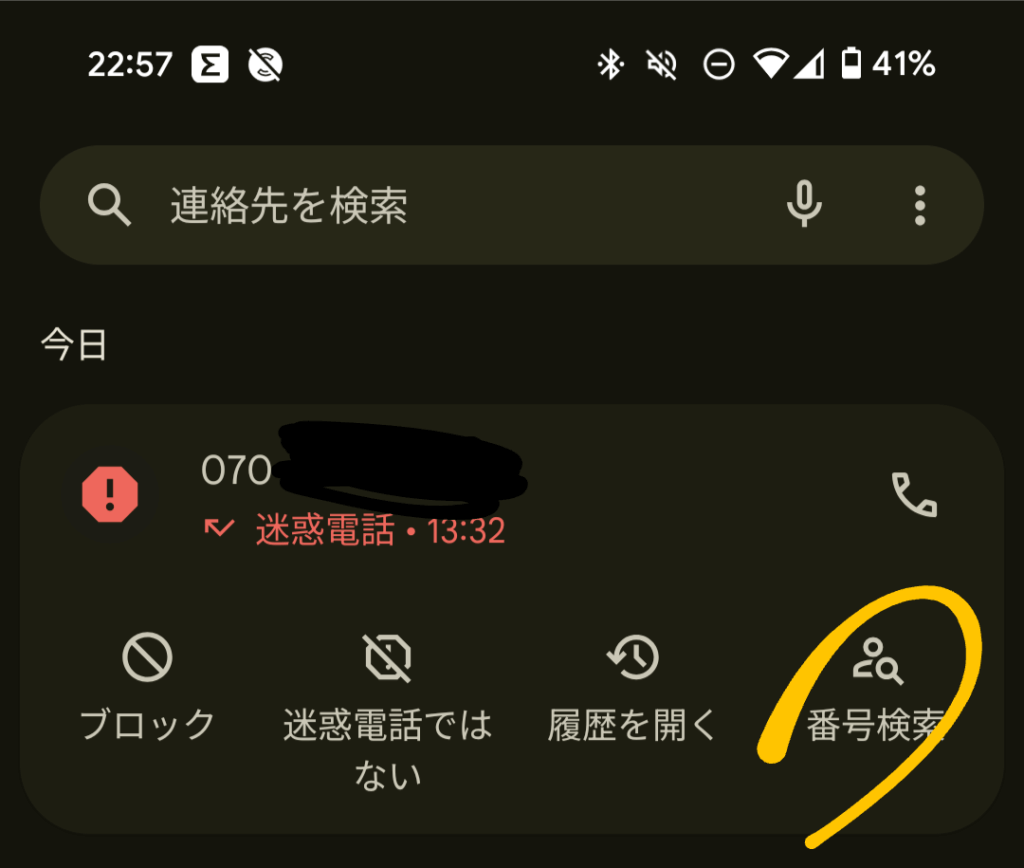Call back the 070 number
Screen dimensions: 1024x868
coord(913,494)
